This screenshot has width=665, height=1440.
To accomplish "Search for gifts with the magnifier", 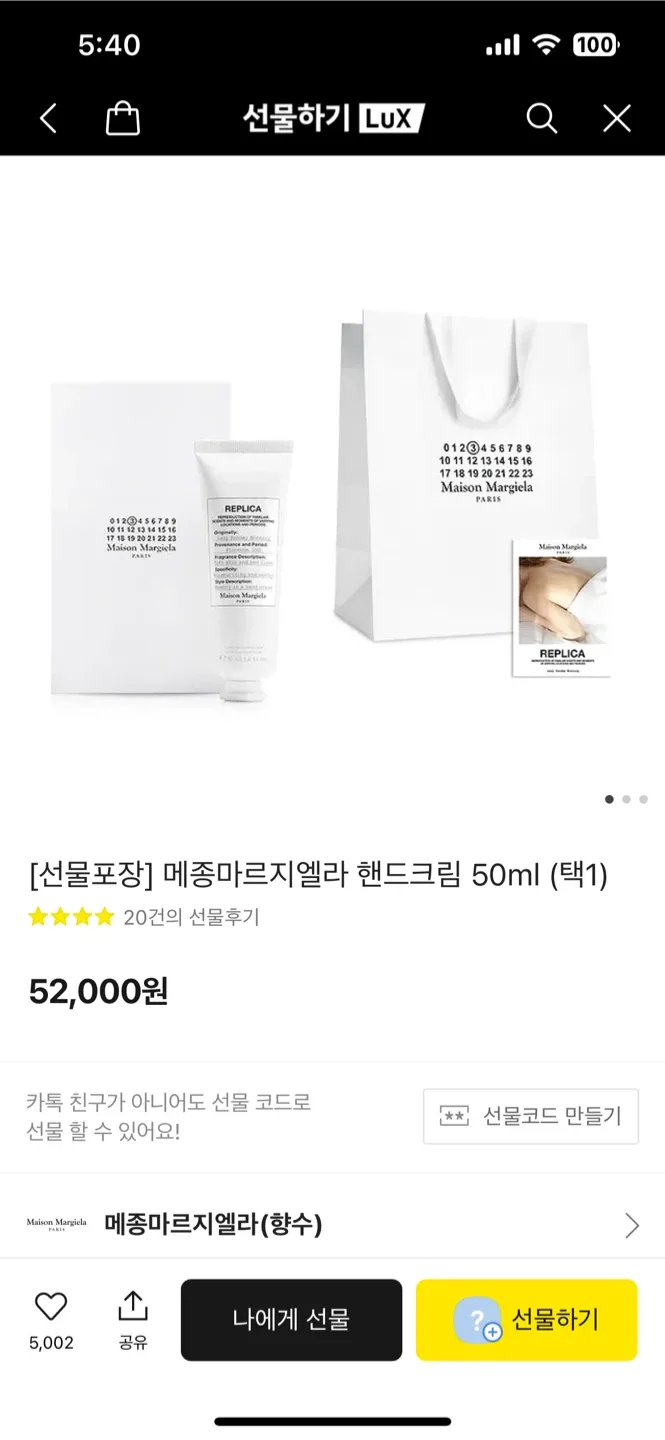I will [x=541, y=119].
